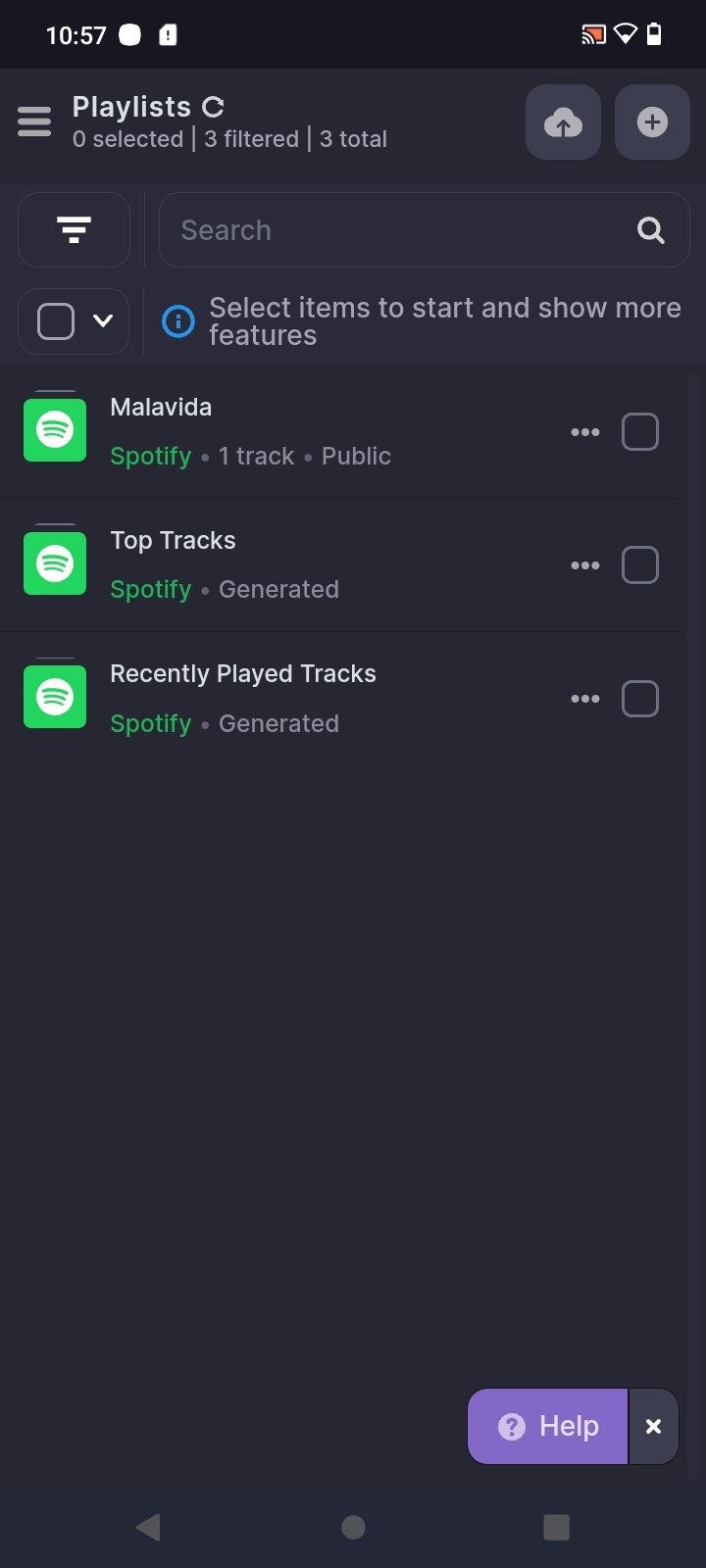
Task: Go back using system navigation
Action: click(x=148, y=1527)
